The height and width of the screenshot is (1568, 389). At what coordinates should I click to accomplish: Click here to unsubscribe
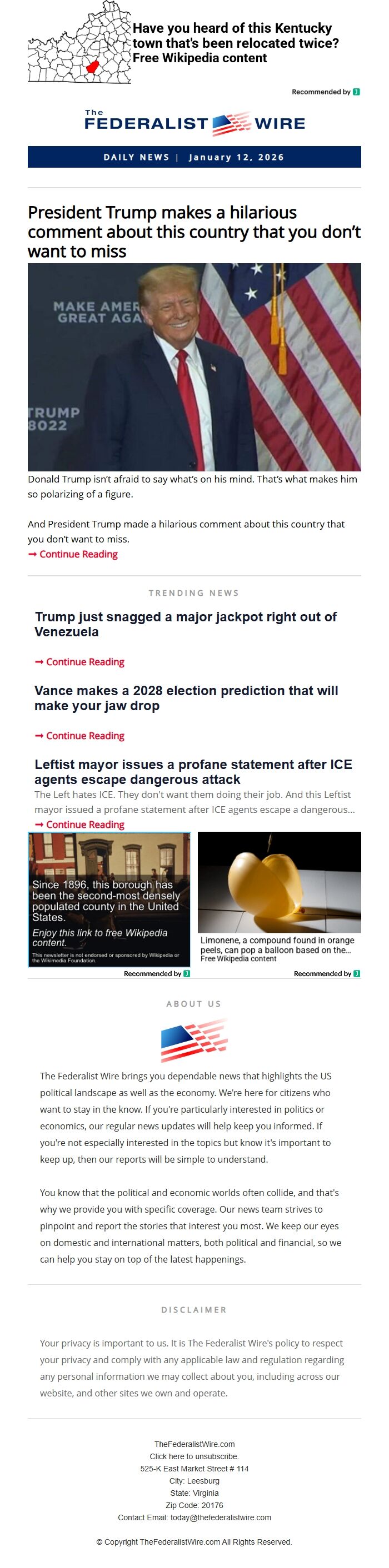194,1456
